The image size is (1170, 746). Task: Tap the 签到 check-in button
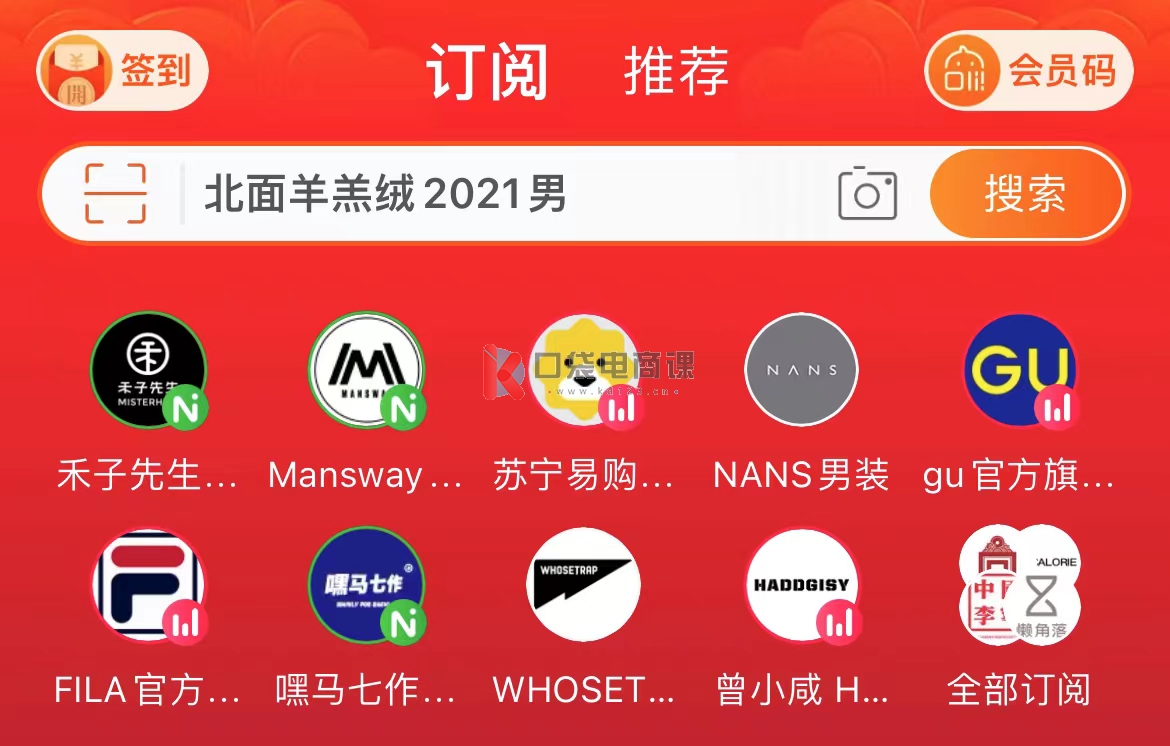tap(122, 71)
